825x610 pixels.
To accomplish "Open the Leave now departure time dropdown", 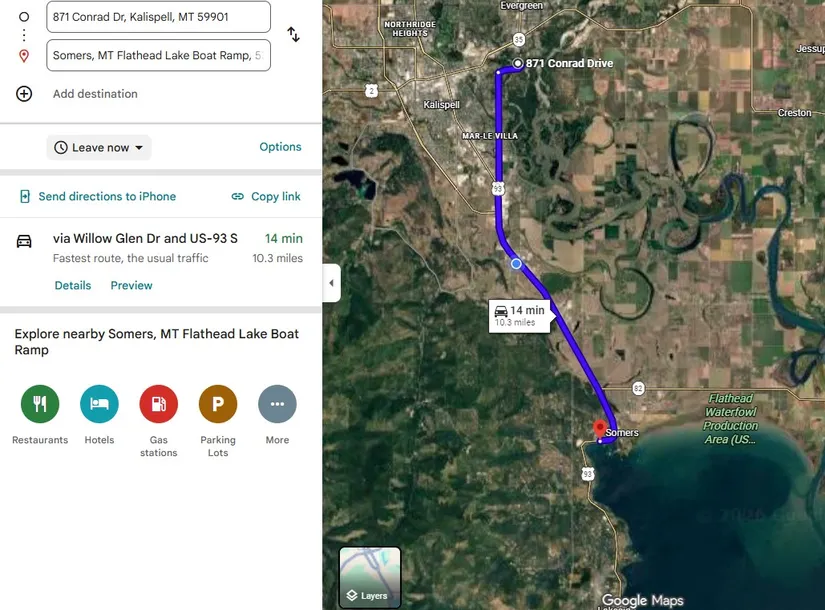I will (x=99, y=147).
